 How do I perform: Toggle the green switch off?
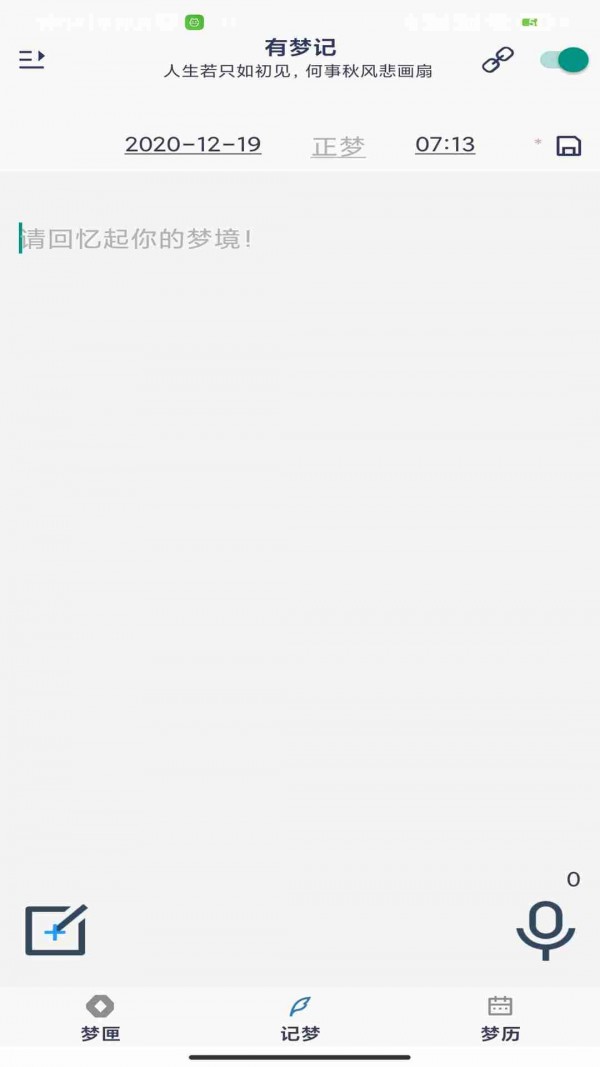tap(564, 60)
